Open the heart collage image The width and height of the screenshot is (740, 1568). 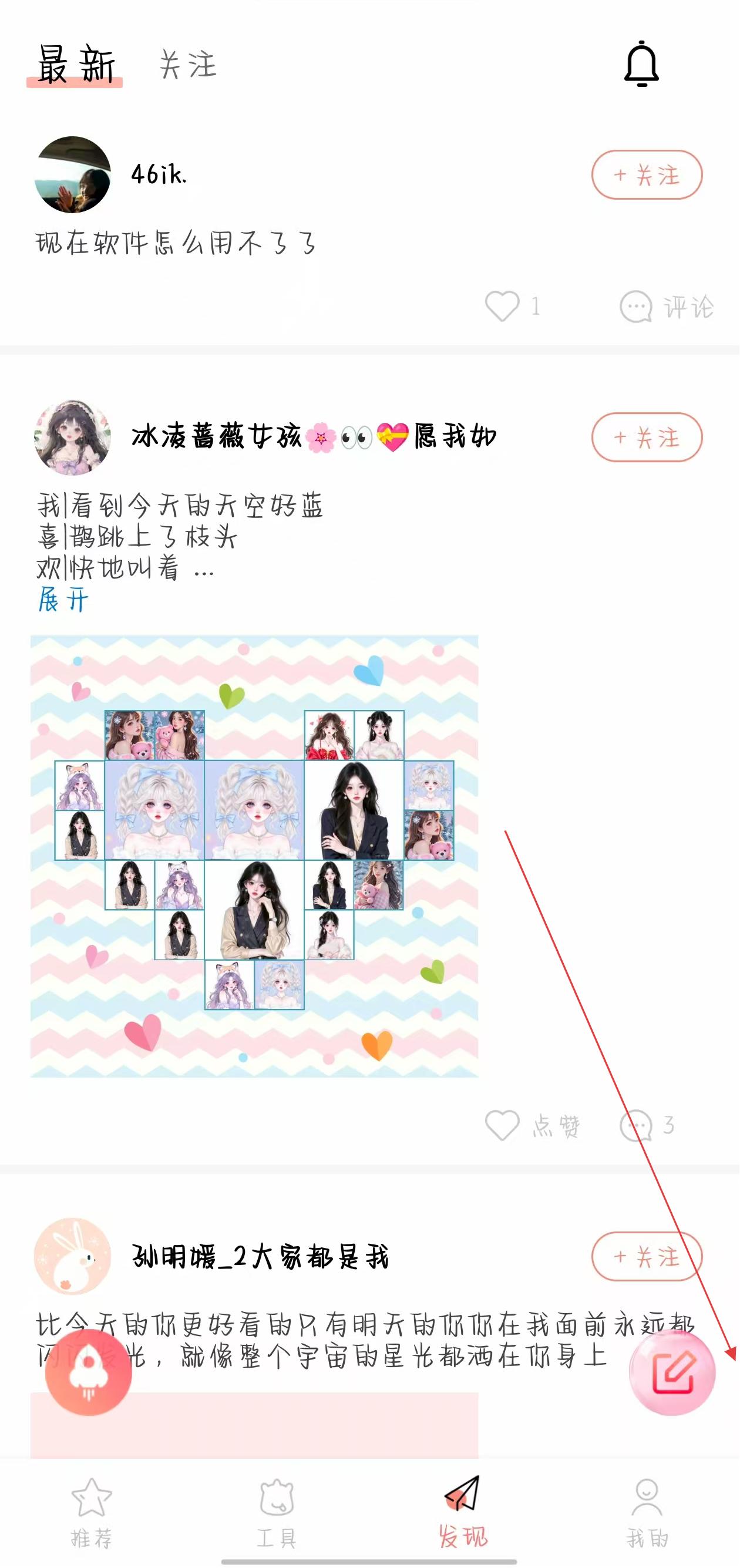tap(254, 856)
